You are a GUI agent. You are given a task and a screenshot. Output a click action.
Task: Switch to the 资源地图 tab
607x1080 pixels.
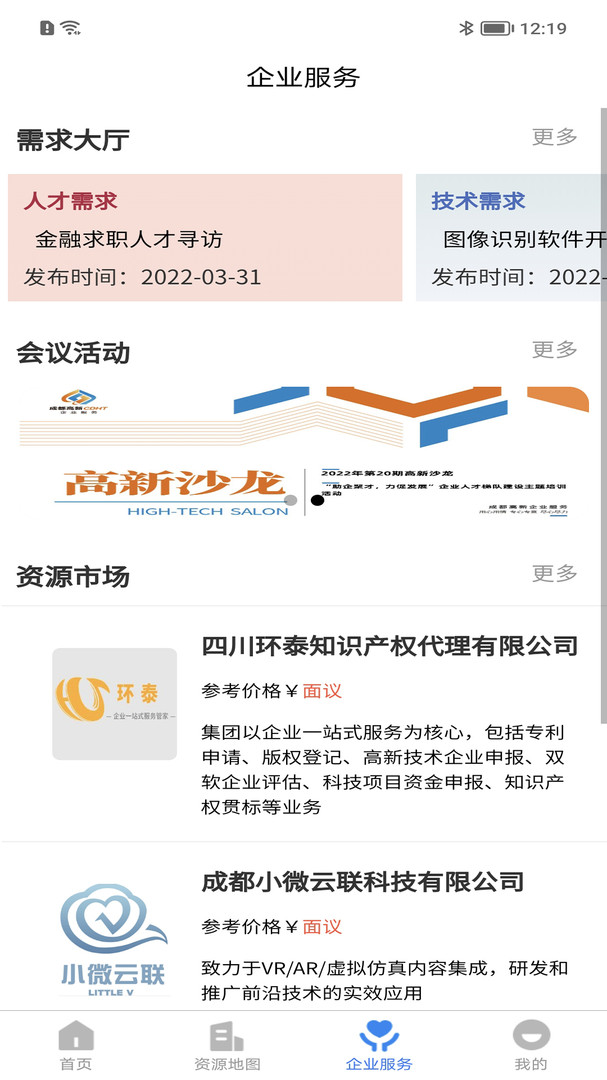pyautogui.click(x=227, y=1046)
